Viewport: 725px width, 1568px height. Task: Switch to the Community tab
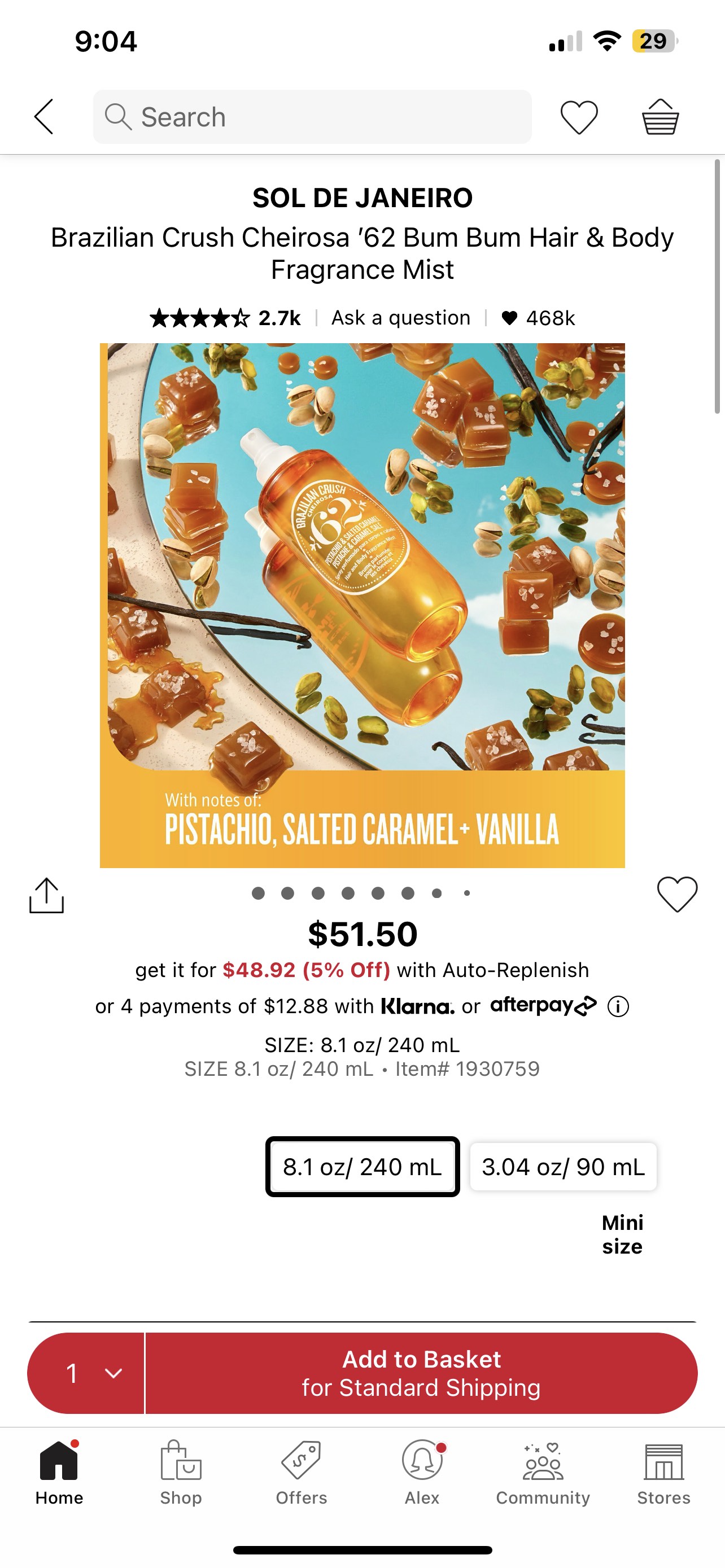point(543,1473)
